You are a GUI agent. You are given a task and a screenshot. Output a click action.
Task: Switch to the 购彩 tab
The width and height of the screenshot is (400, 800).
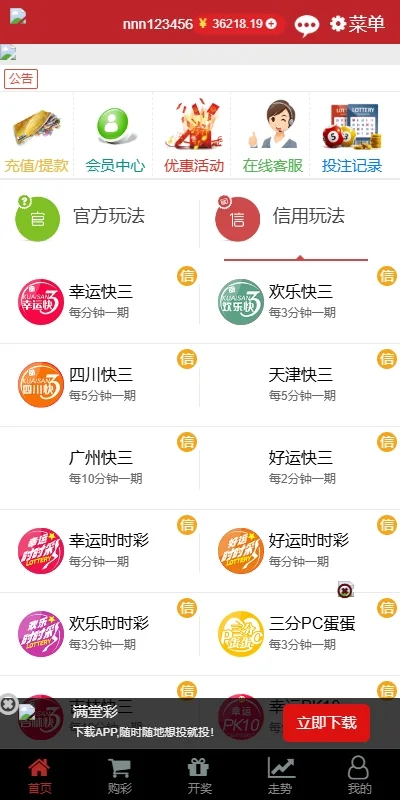[x=120, y=776]
